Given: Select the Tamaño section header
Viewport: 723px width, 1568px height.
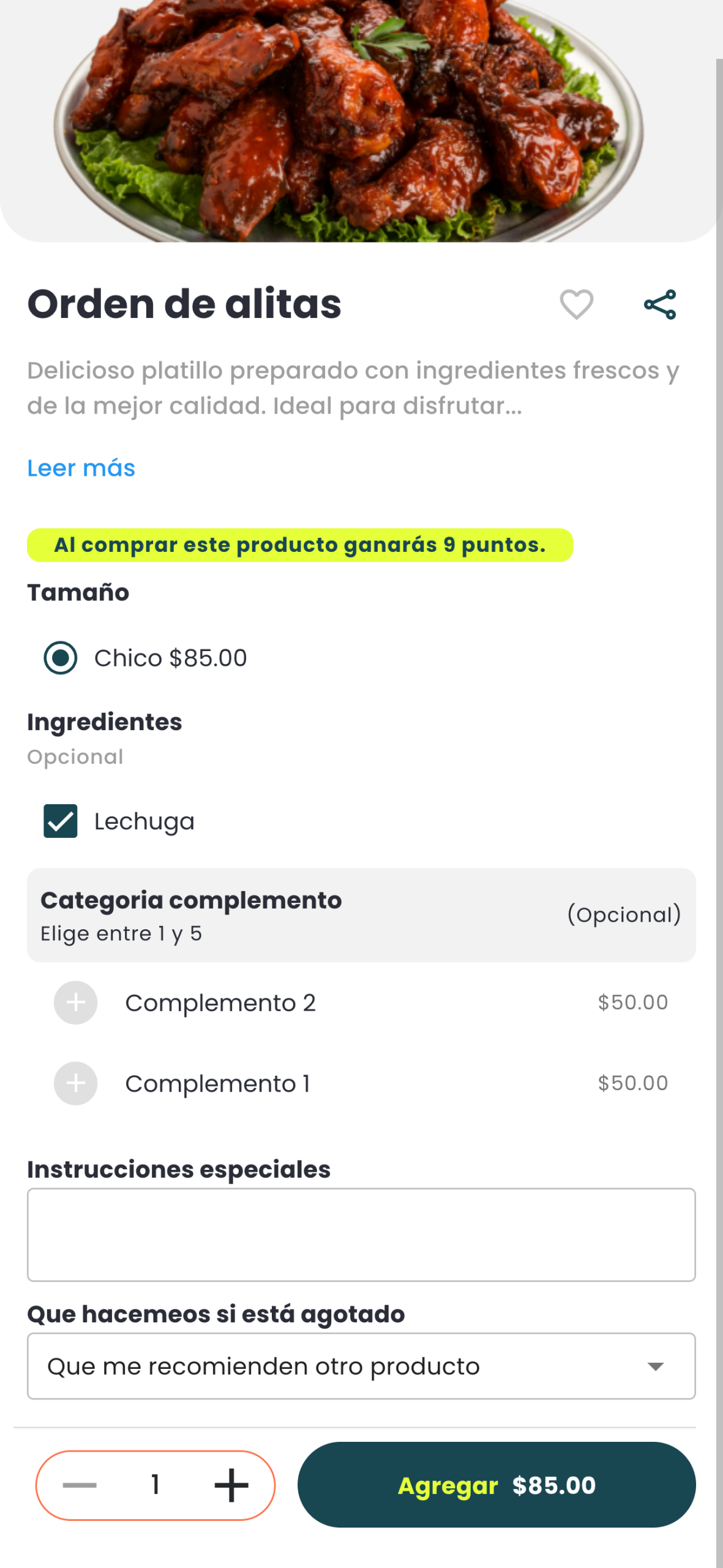Looking at the screenshot, I should pyautogui.click(x=78, y=592).
